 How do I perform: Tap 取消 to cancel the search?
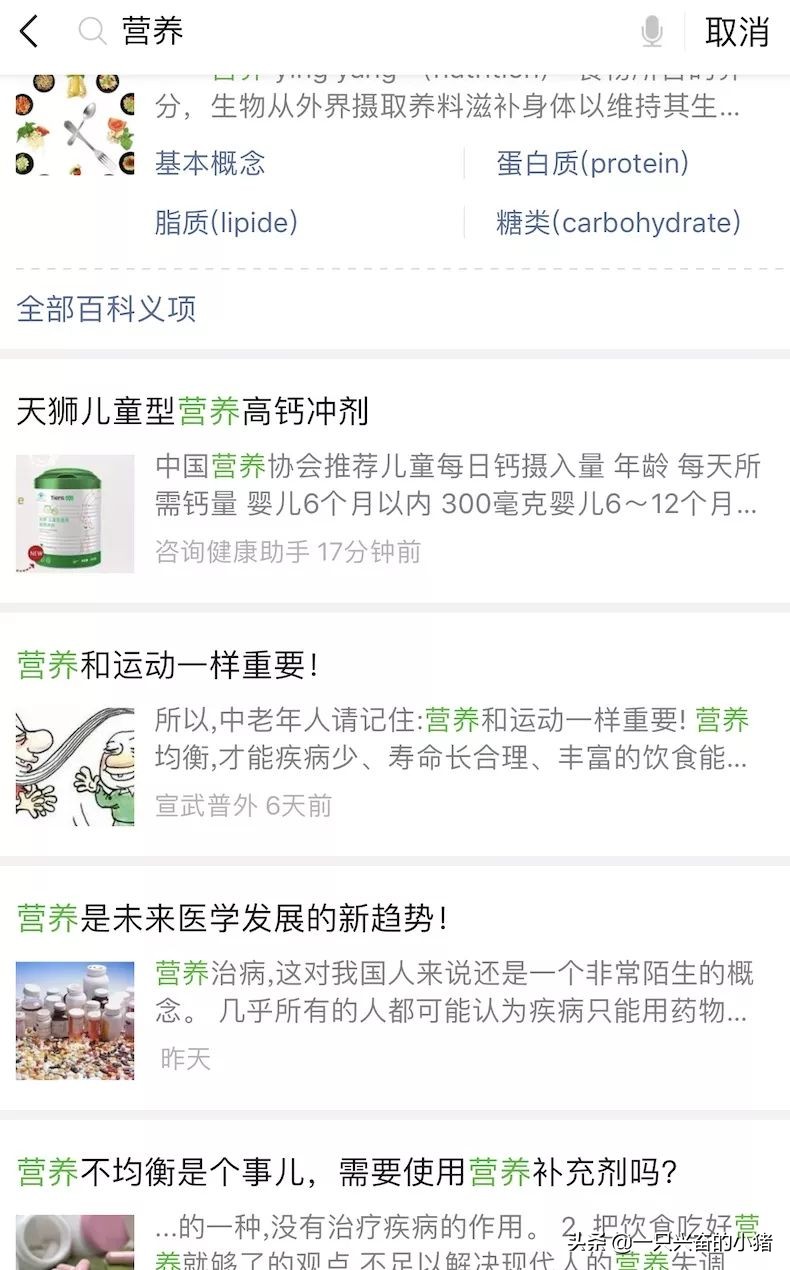pos(737,31)
